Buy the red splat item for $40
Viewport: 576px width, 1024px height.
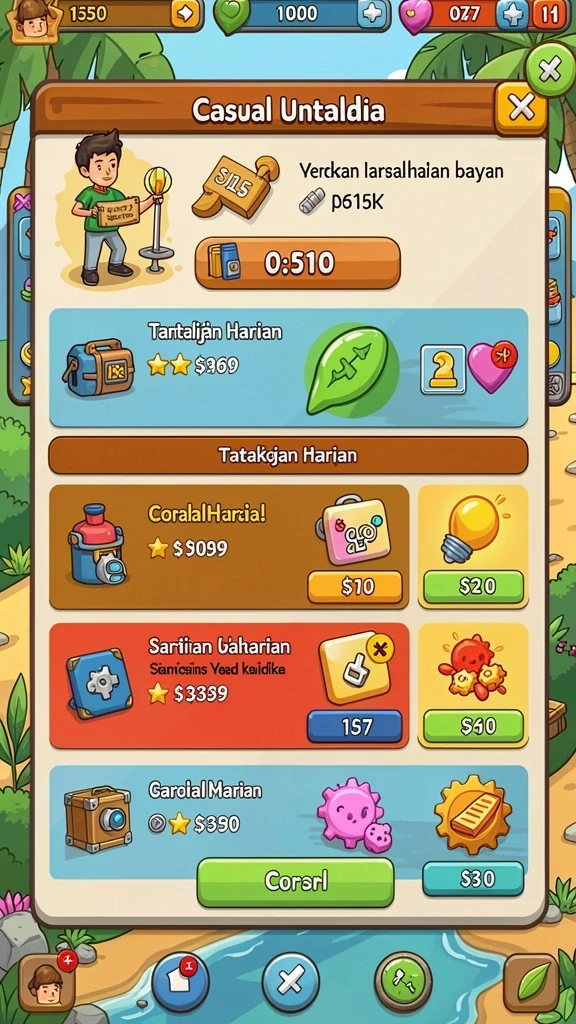[x=473, y=726]
